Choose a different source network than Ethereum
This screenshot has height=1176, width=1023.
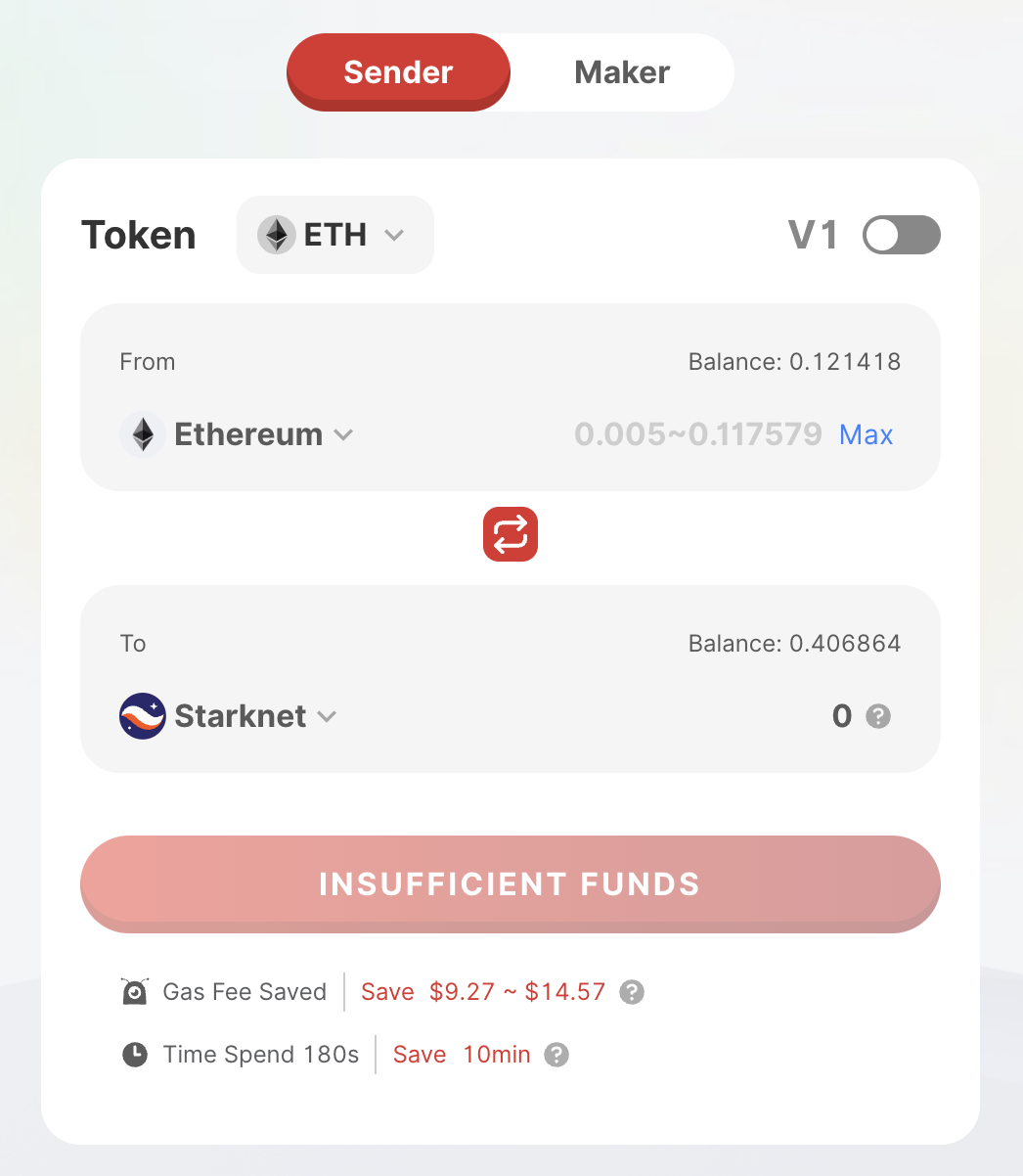237,434
